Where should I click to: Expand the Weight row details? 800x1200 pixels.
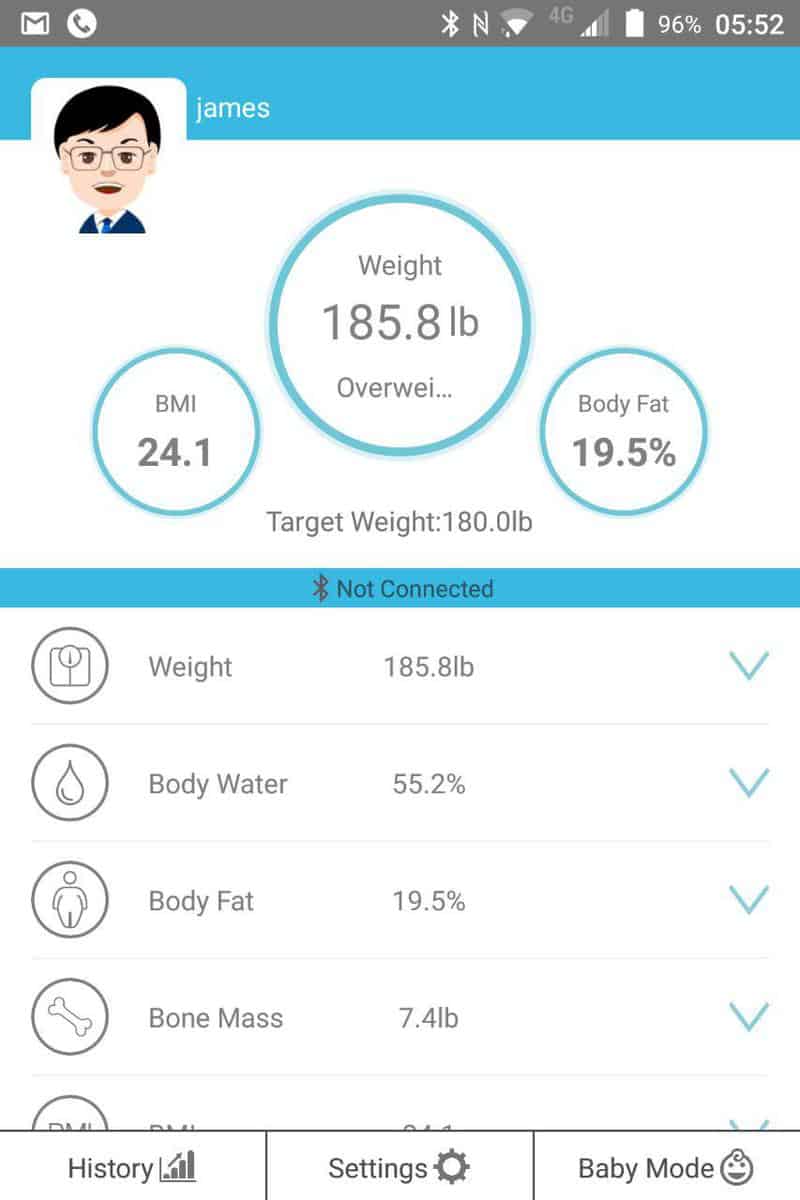(x=748, y=666)
